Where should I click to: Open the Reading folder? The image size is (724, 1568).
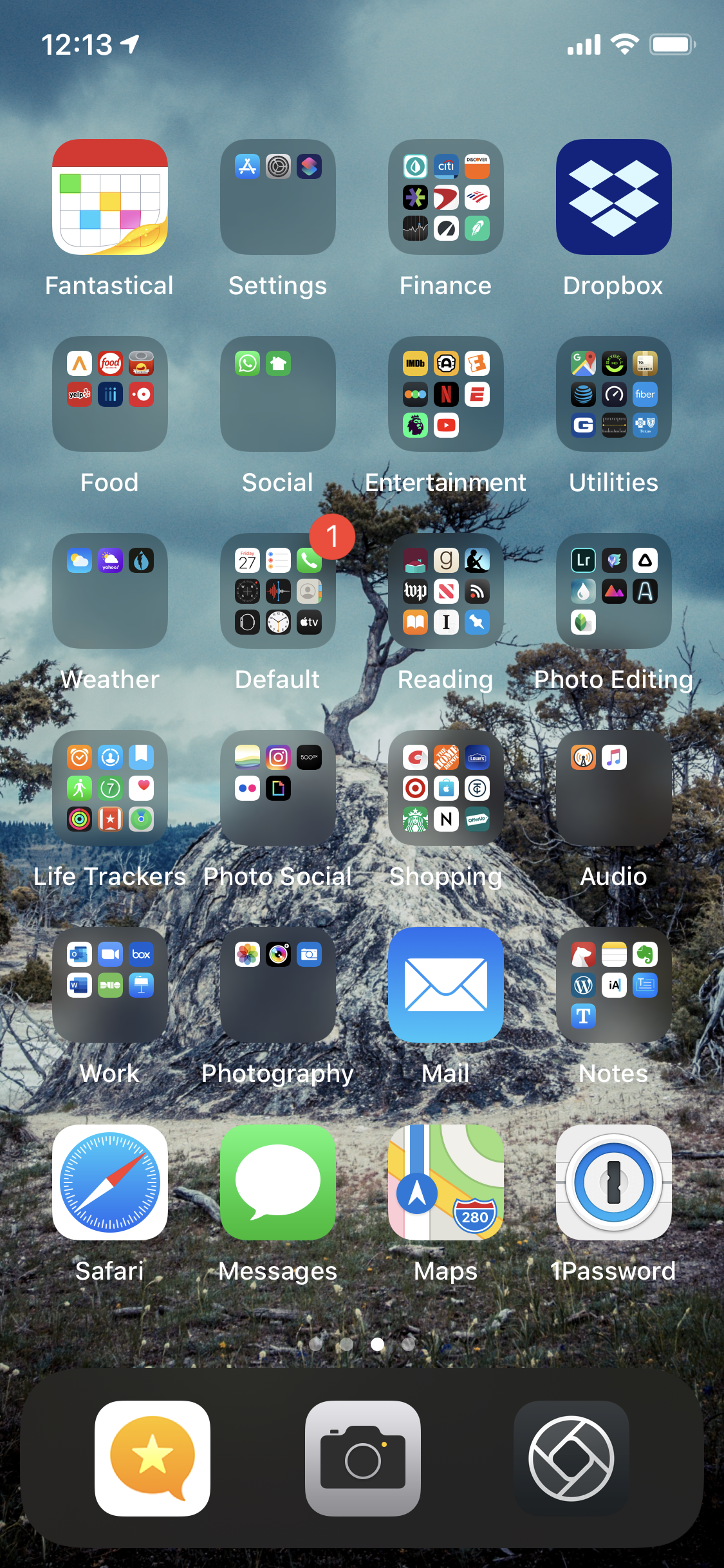point(445,591)
